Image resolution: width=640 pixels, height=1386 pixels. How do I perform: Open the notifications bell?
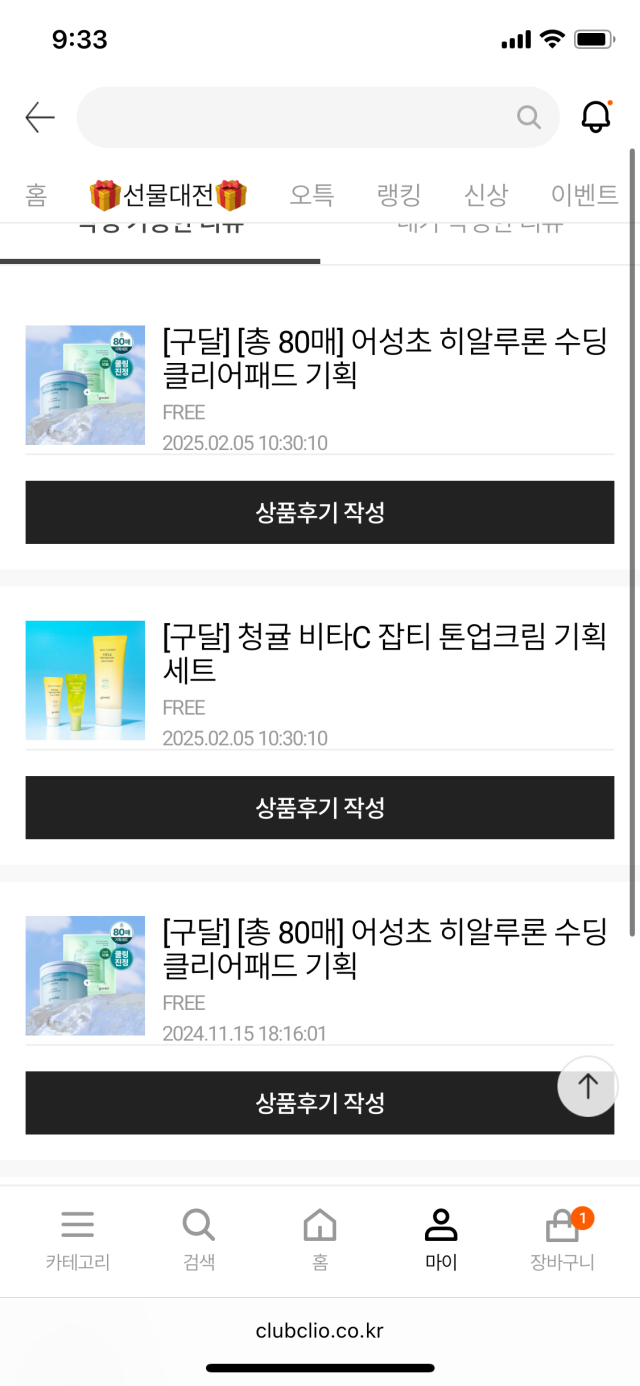click(596, 118)
